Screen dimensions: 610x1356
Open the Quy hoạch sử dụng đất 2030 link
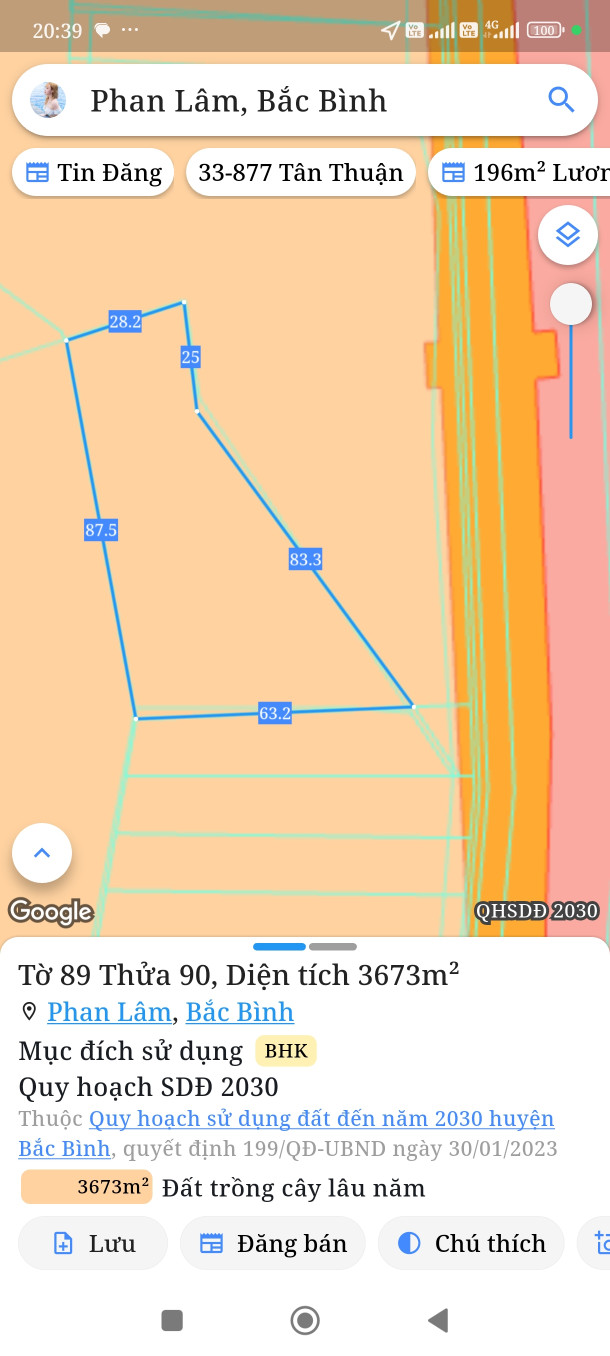(x=320, y=1119)
